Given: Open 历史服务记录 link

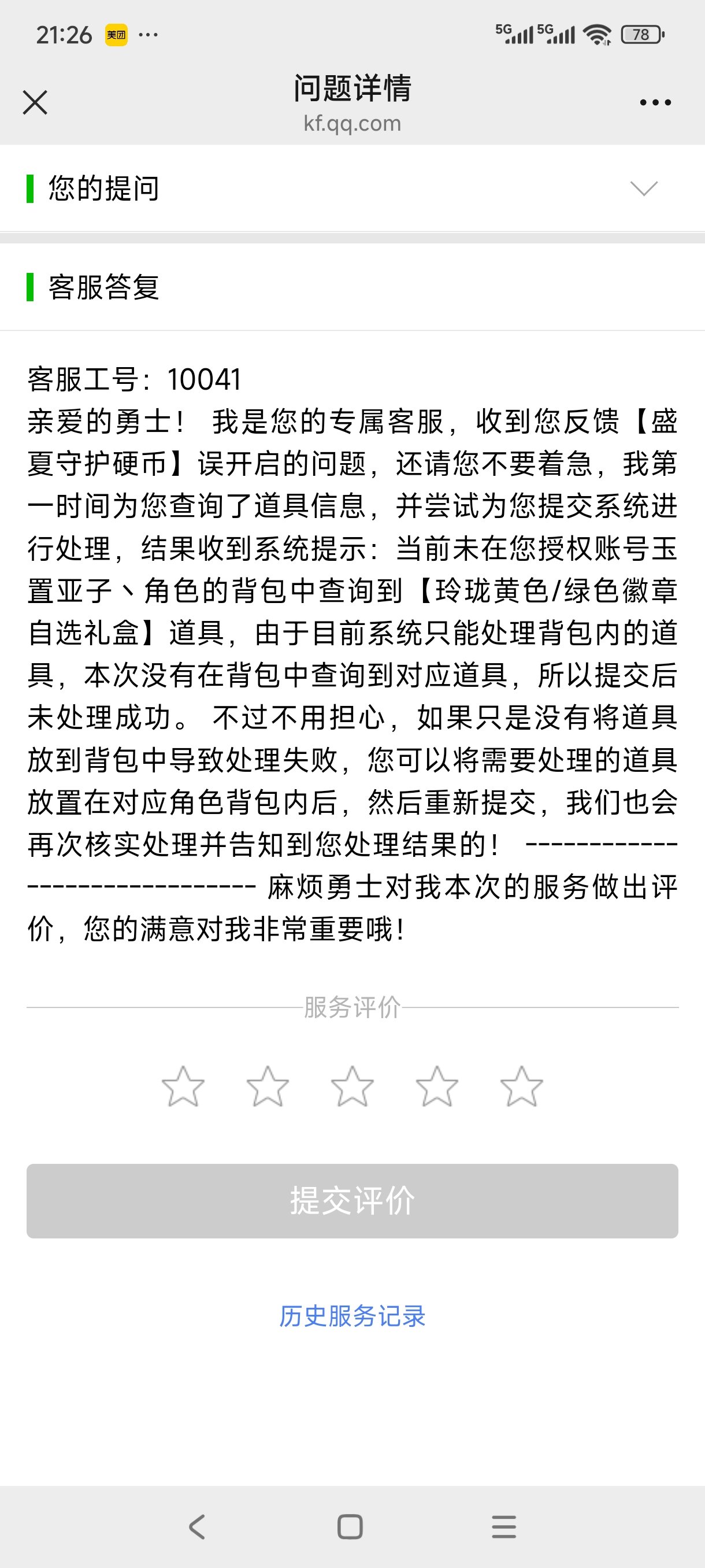Looking at the screenshot, I should coord(352,1316).
